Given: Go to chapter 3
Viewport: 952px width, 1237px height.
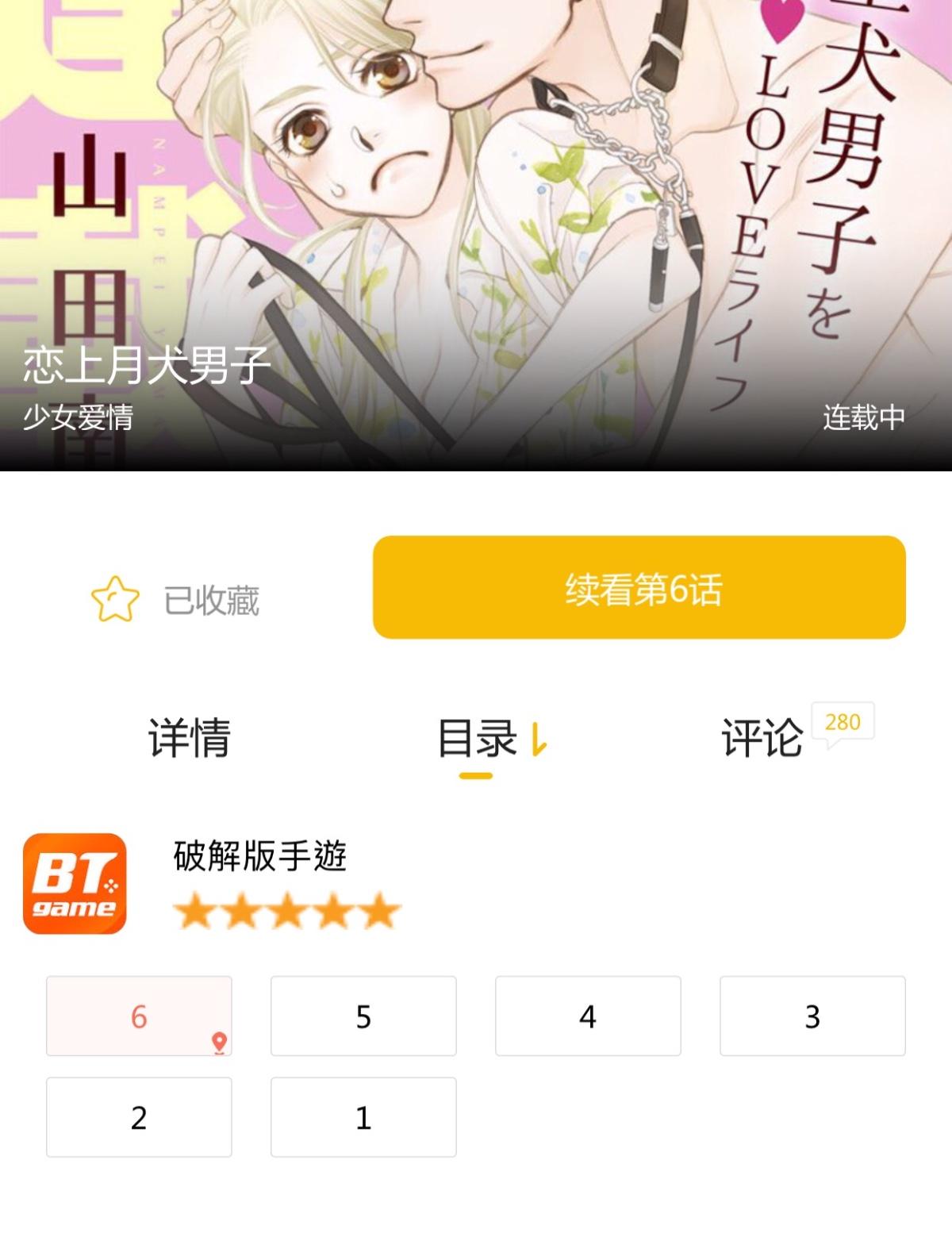Looking at the screenshot, I should pyautogui.click(x=812, y=1016).
